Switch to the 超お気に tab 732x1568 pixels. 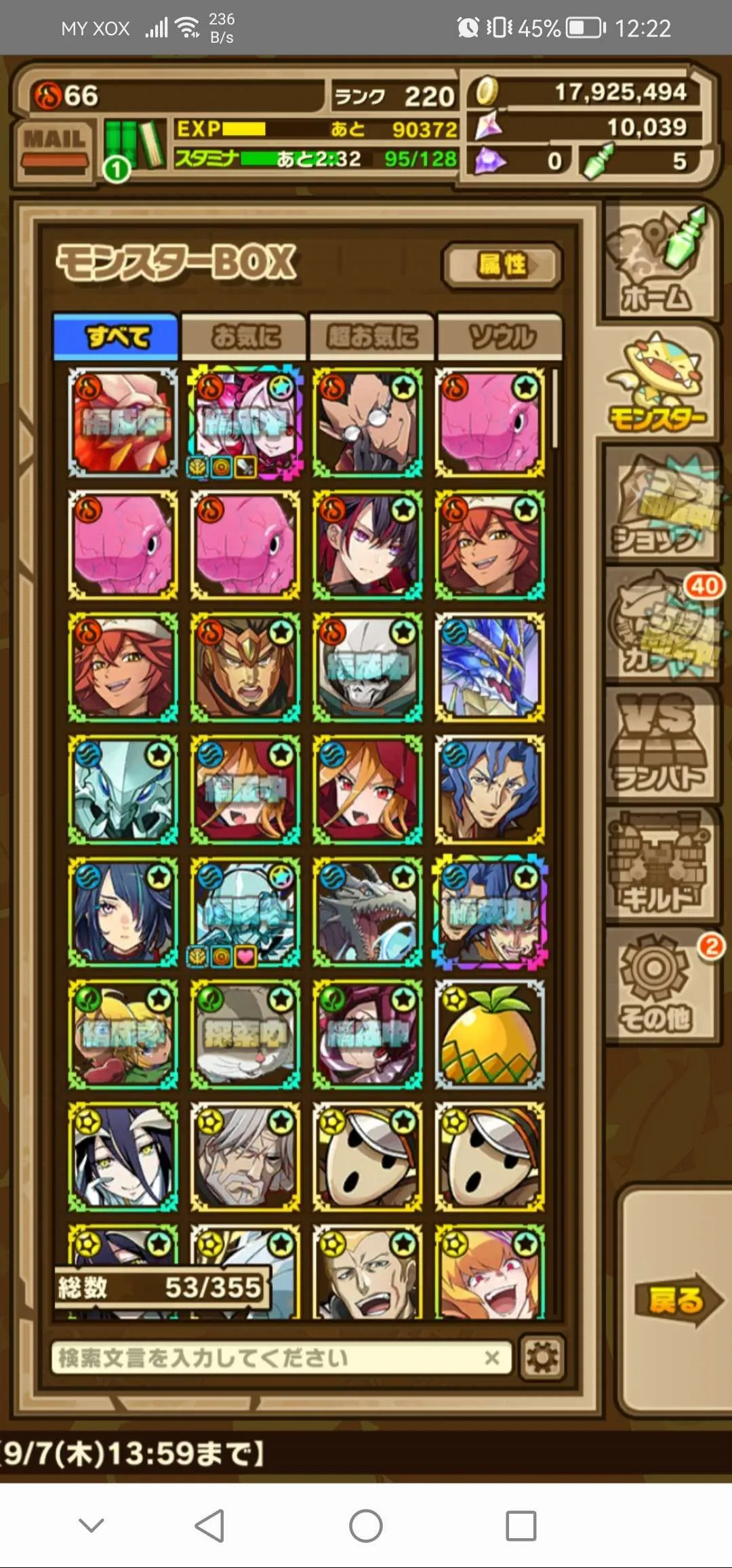pyautogui.click(x=371, y=336)
